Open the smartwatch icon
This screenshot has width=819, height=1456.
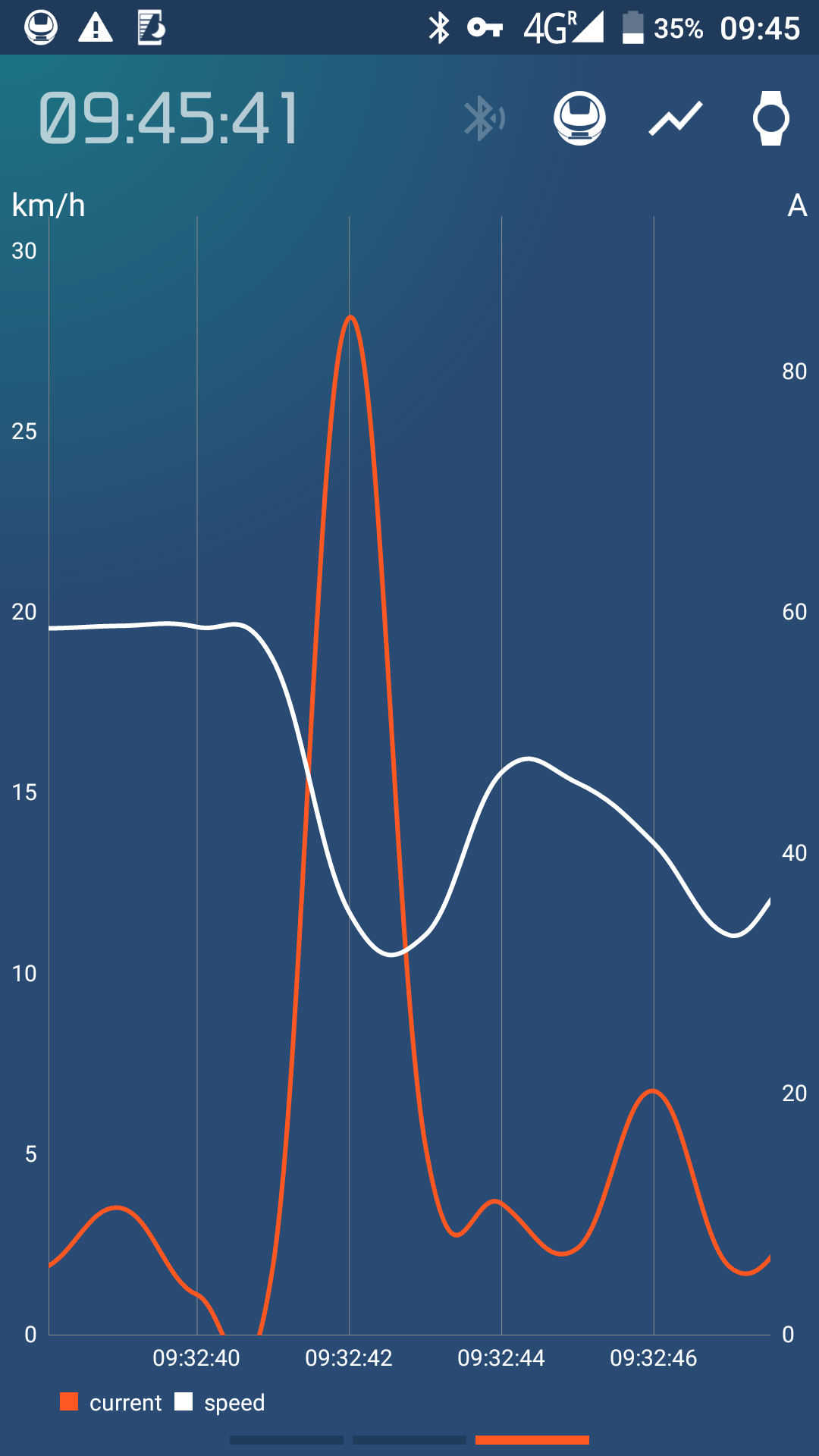(770, 118)
